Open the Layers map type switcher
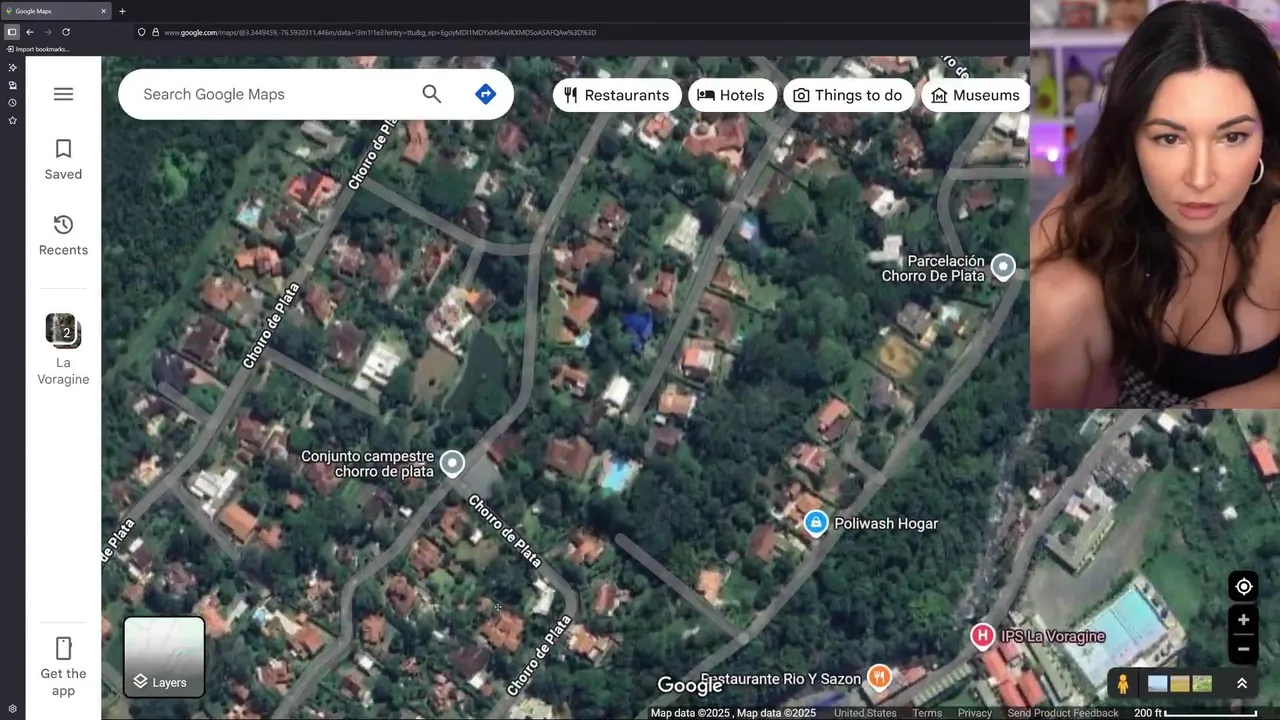Screen dimensions: 1280x720 pos(164,656)
